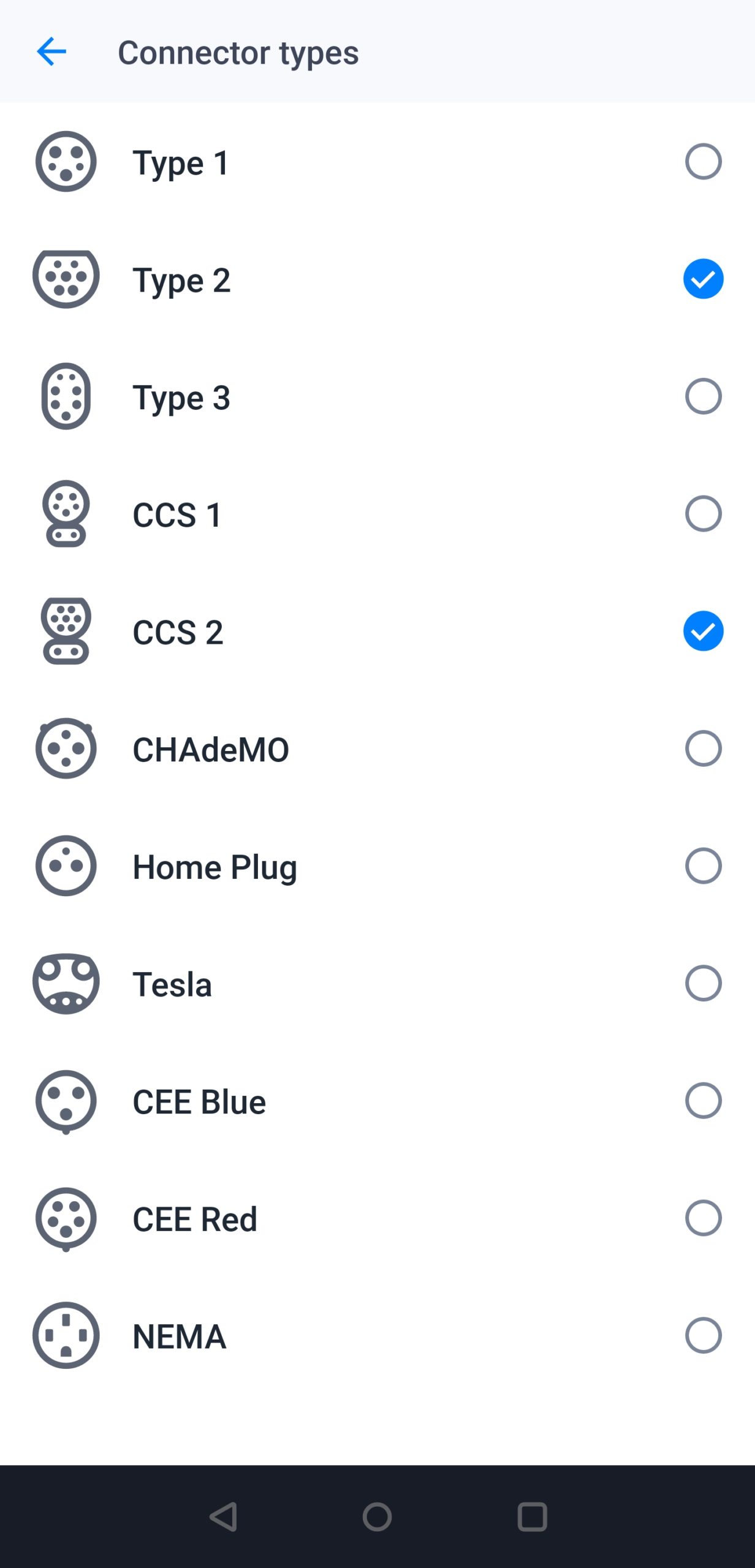
Task: Select the Tesla connector
Action: 703,983
